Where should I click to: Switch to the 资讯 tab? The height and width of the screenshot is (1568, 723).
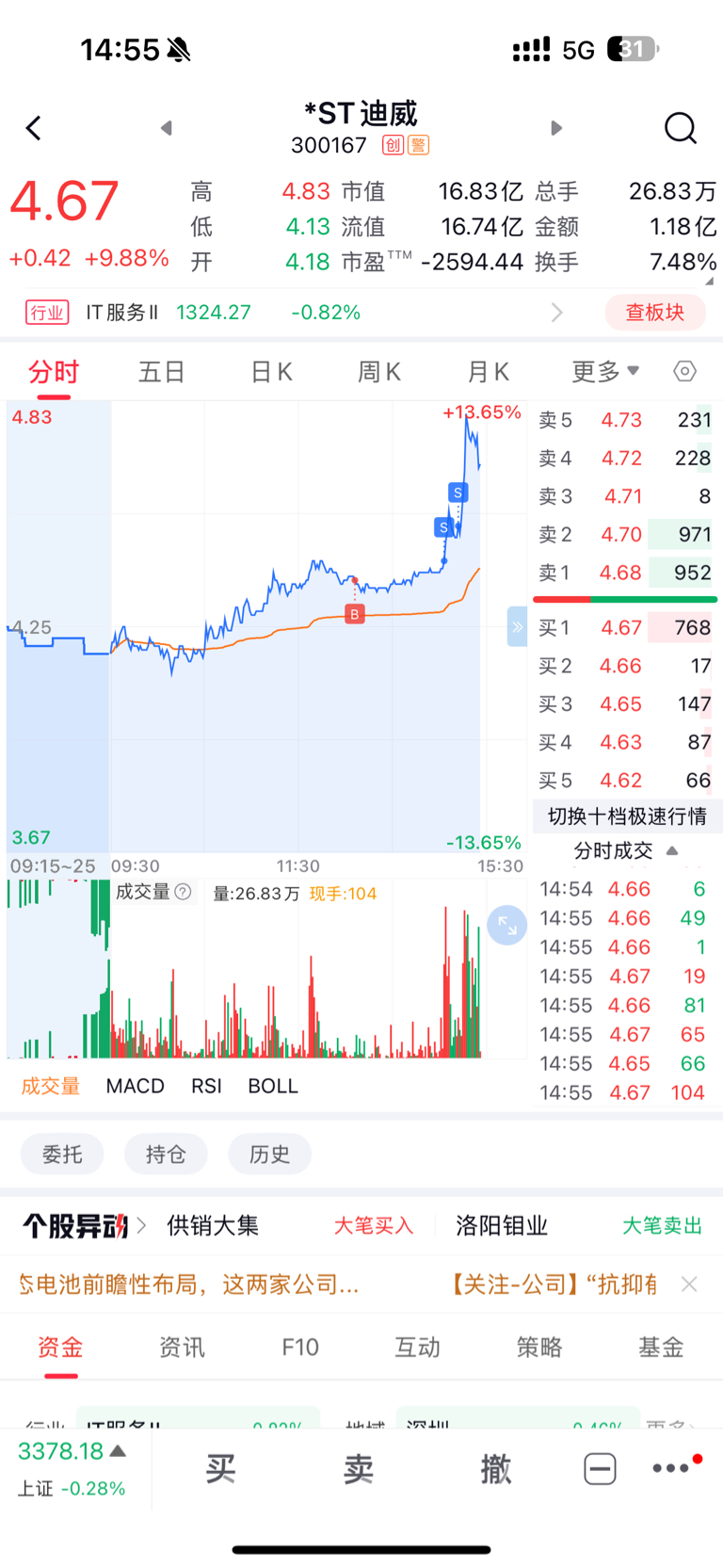[x=182, y=1348]
